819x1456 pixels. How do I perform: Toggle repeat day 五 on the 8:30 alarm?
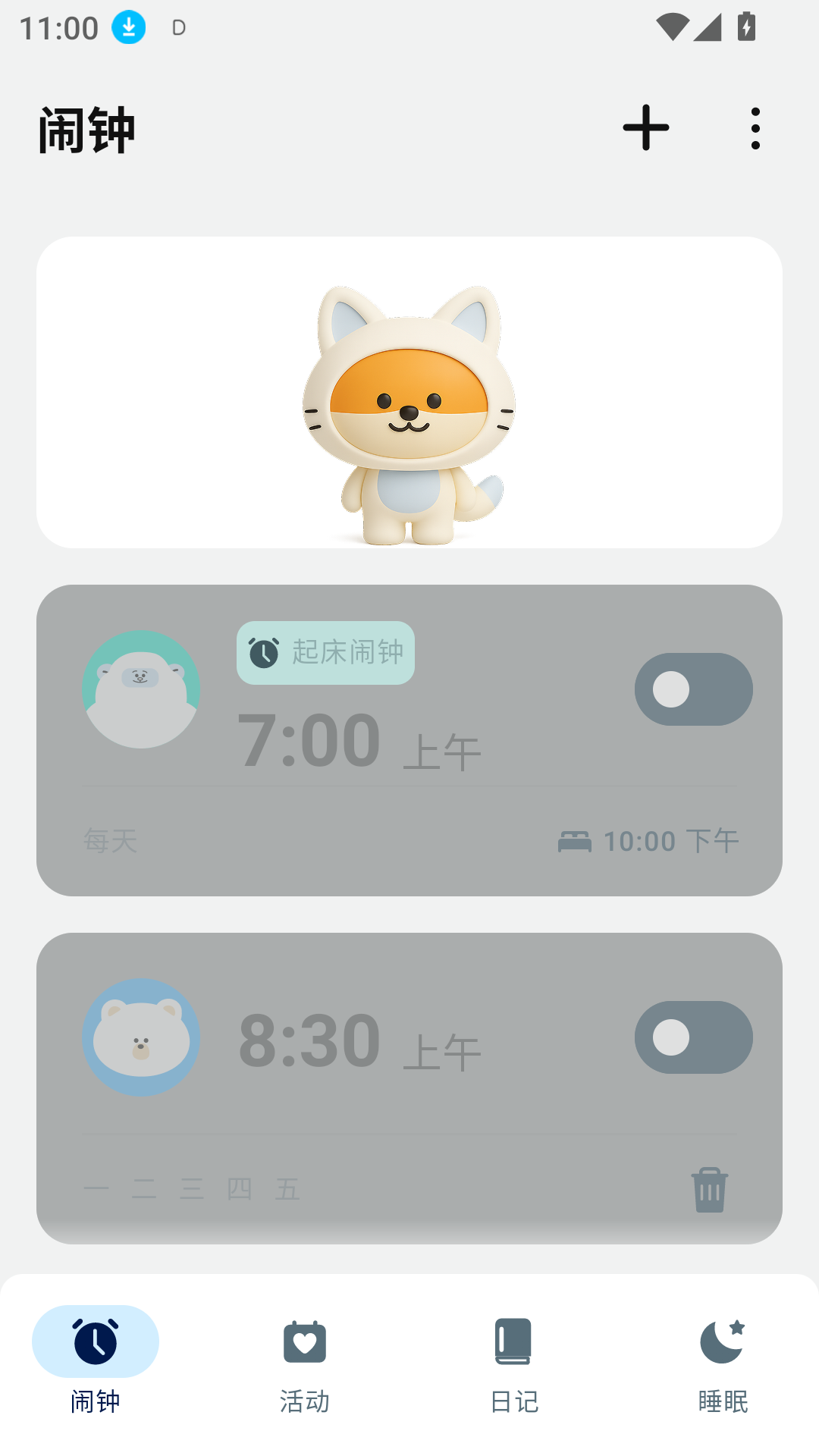tap(289, 1189)
